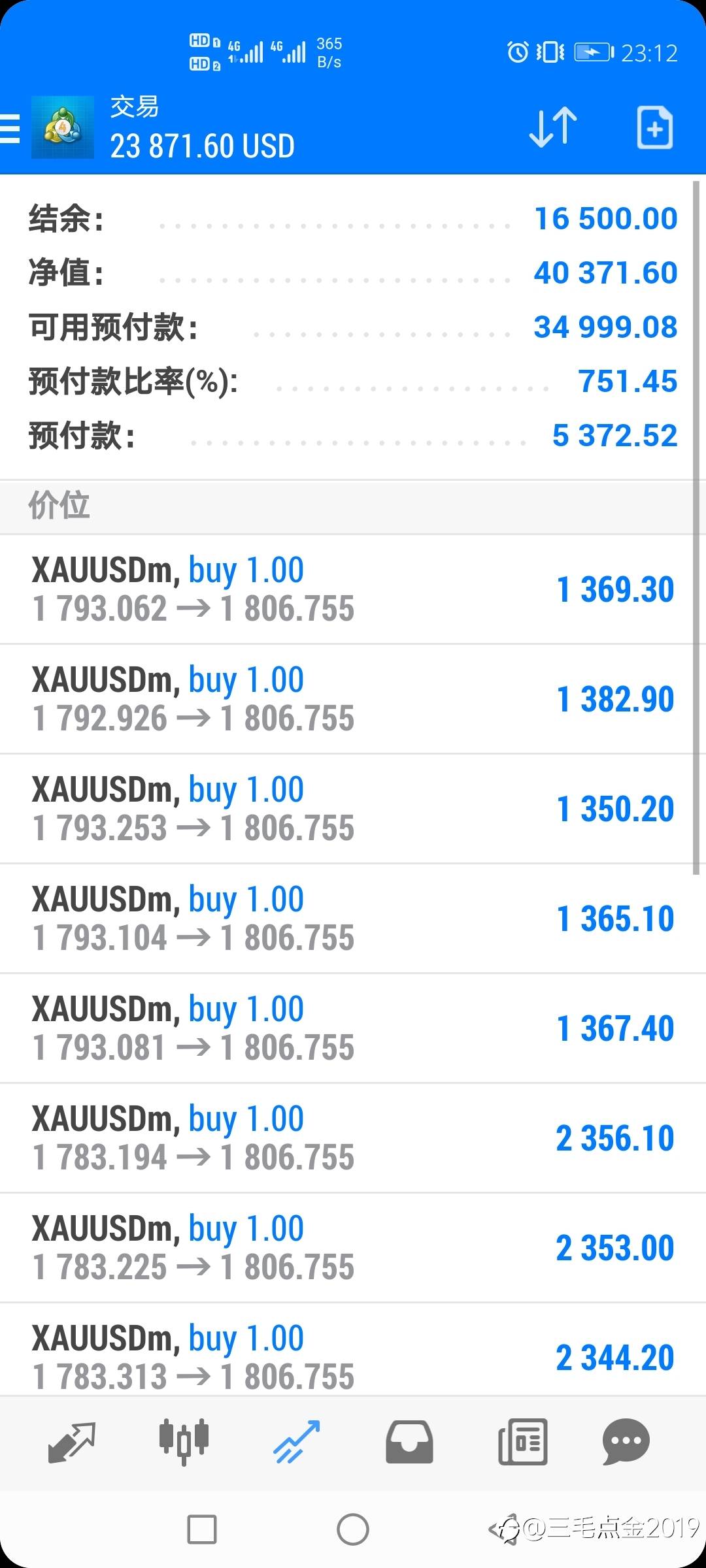This screenshot has width=706, height=1568.
Task: Open the position bought at 1 792.926
Action: coord(353,699)
